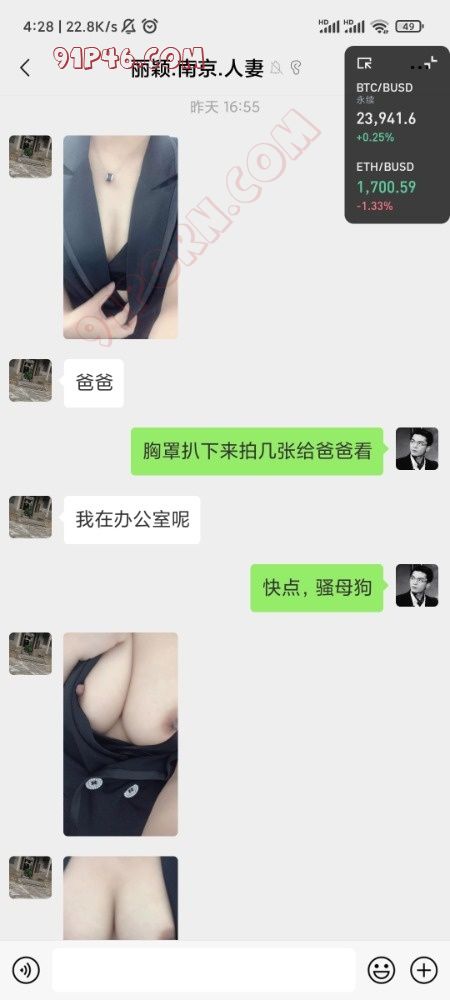Open ETH/BUSD in the floating widget
This screenshot has height=1000, width=450.
click(x=386, y=186)
